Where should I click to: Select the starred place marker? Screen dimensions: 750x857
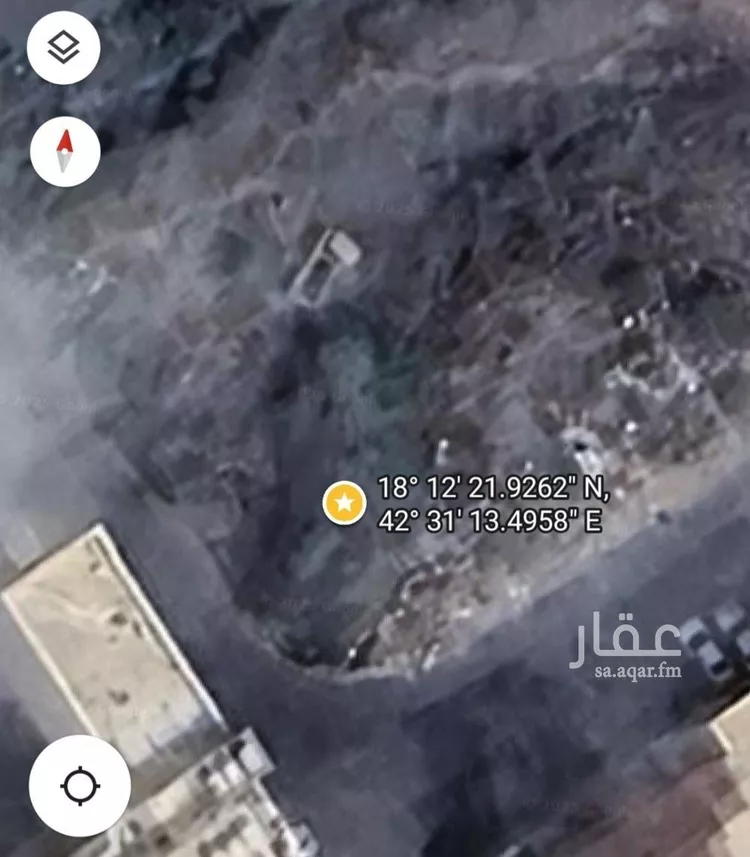(x=344, y=503)
